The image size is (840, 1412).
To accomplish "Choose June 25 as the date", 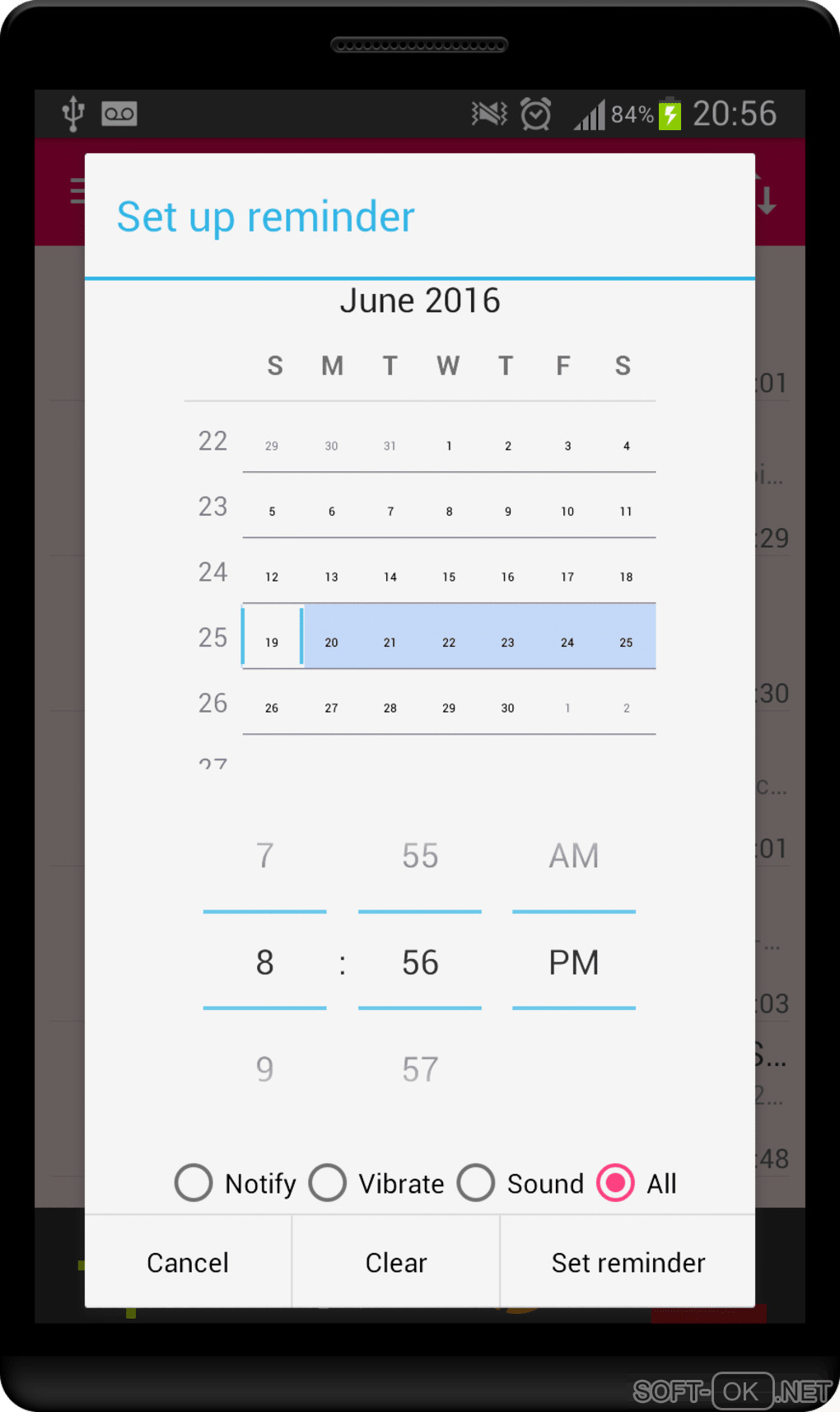I will tap(626, 643).
